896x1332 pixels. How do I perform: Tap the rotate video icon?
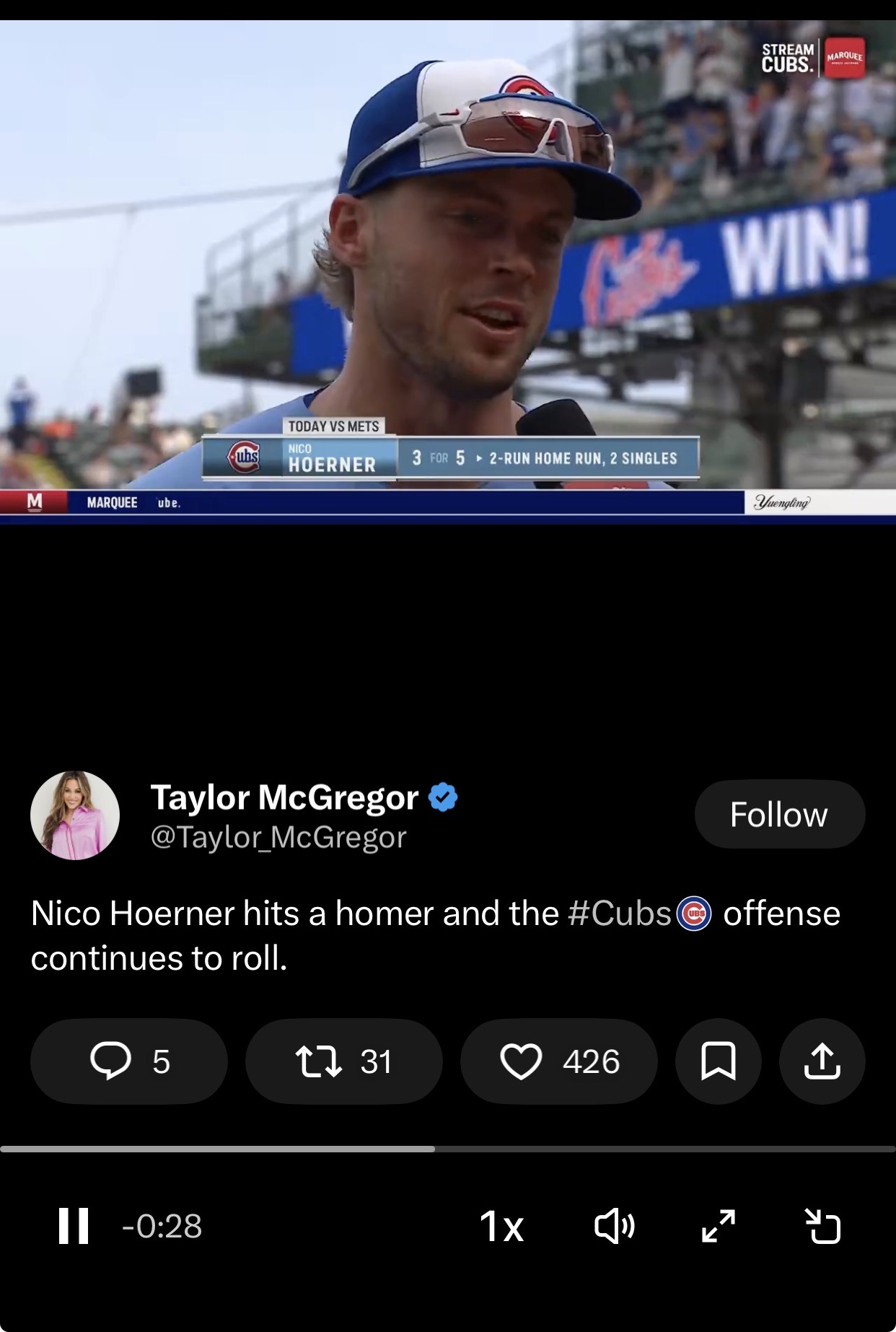[x=822, y=1226]
